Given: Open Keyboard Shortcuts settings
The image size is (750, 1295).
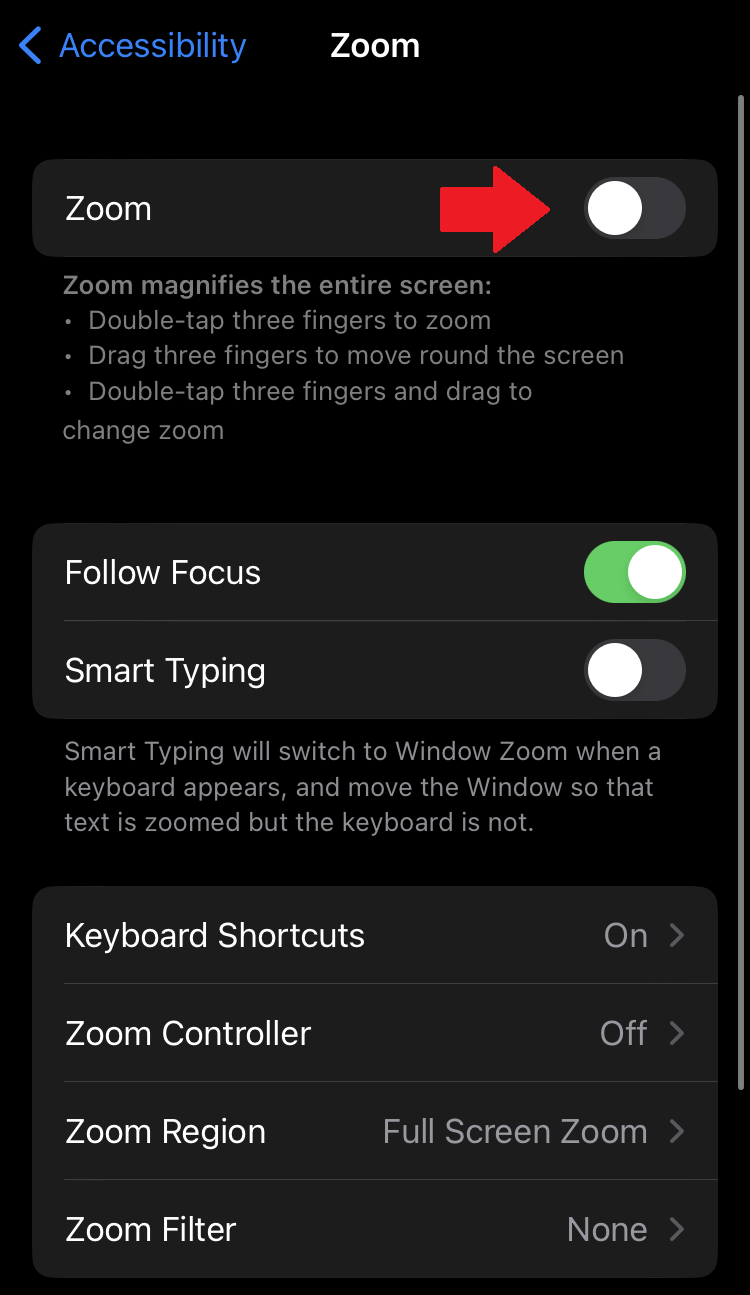Looking at the screenshot, I should [215, 935].
